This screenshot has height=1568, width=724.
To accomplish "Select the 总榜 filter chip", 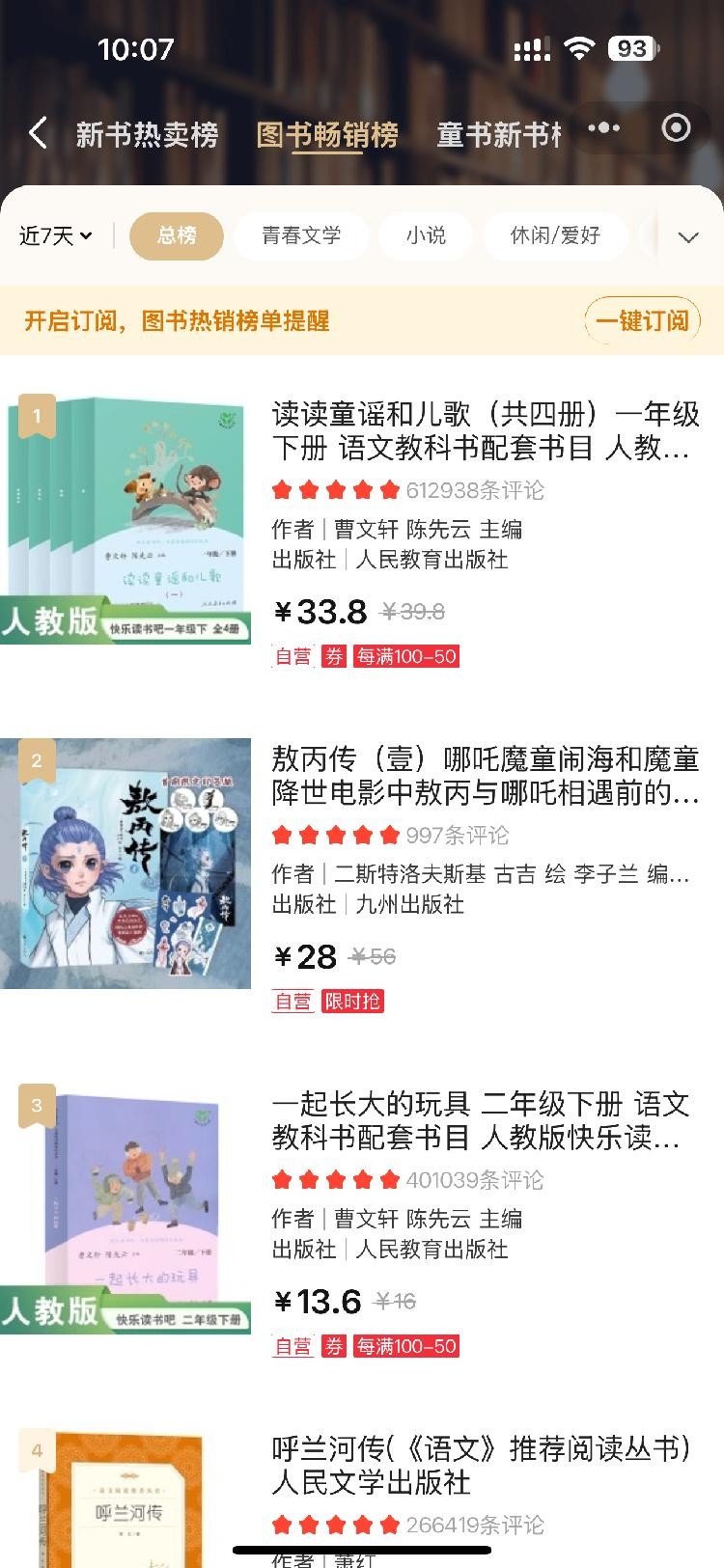I will tap(177, 235).
